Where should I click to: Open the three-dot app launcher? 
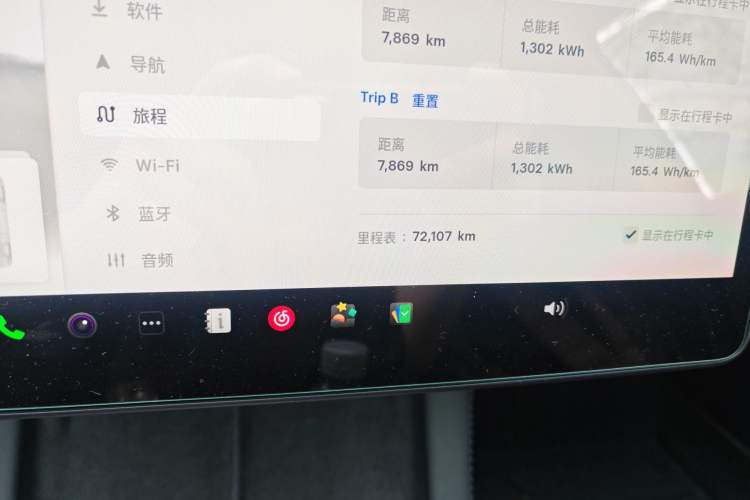[151, 323]
